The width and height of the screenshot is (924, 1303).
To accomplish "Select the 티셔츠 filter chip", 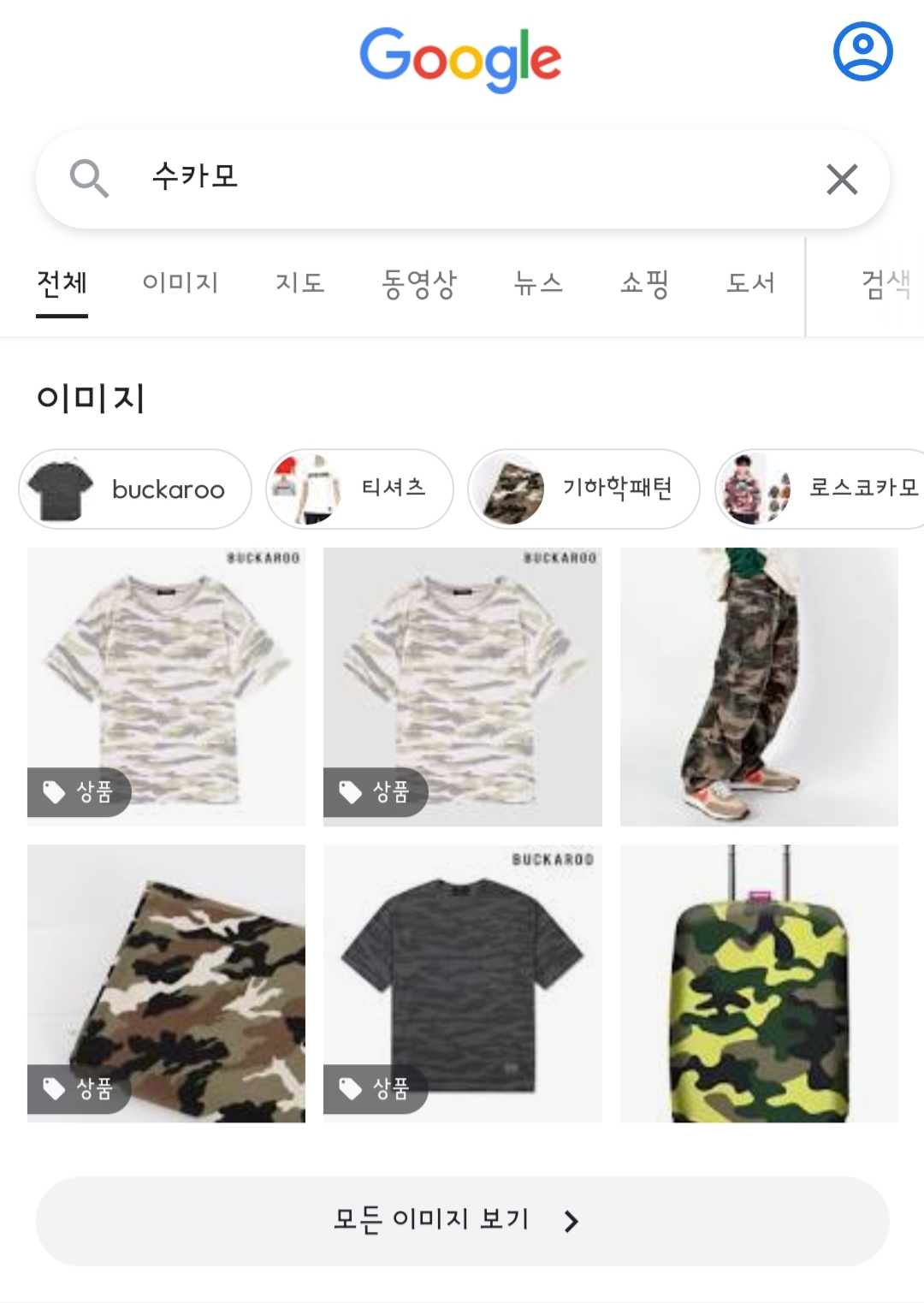I will point(358,489).
